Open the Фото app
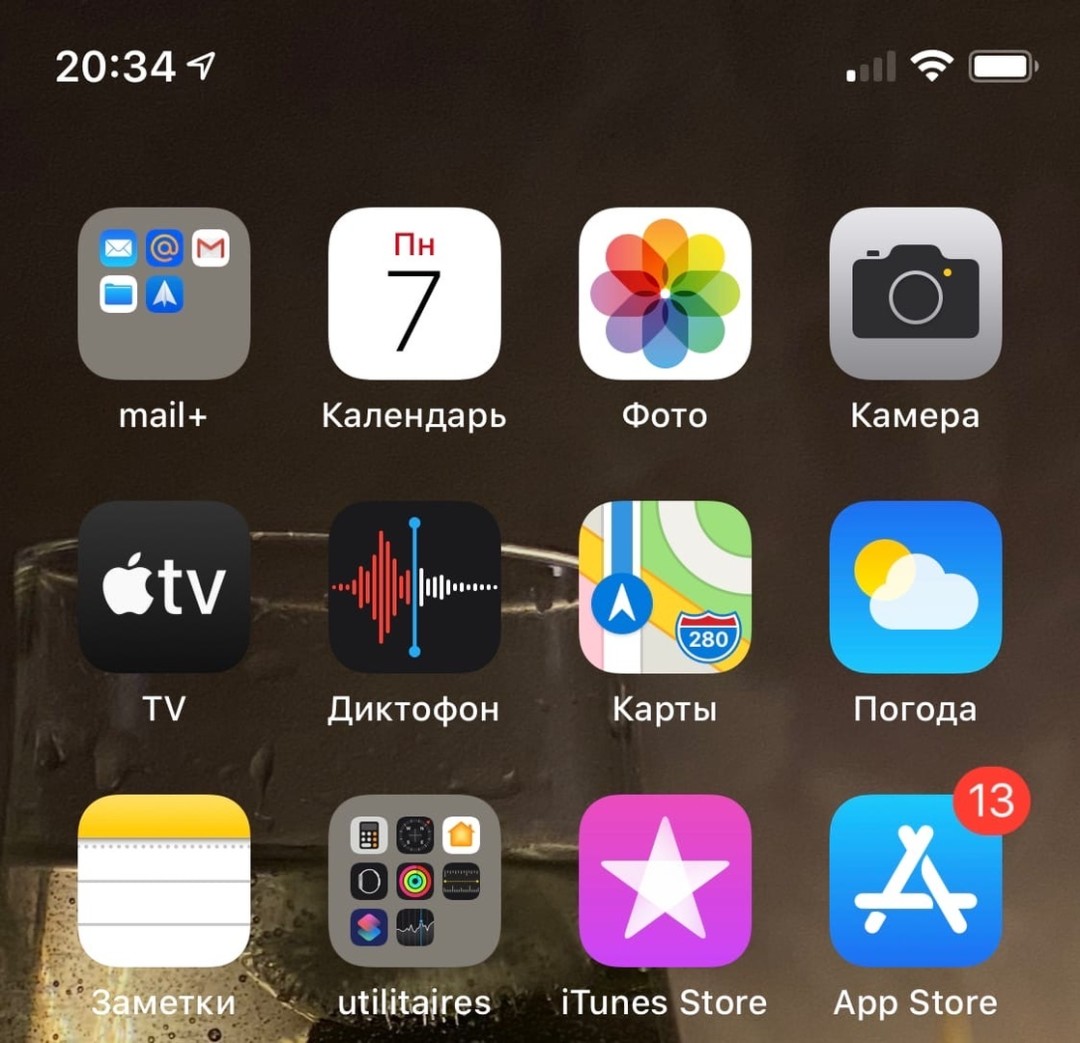The width and height of the screenshot is (1080, 1043). (x=665, y=294)
